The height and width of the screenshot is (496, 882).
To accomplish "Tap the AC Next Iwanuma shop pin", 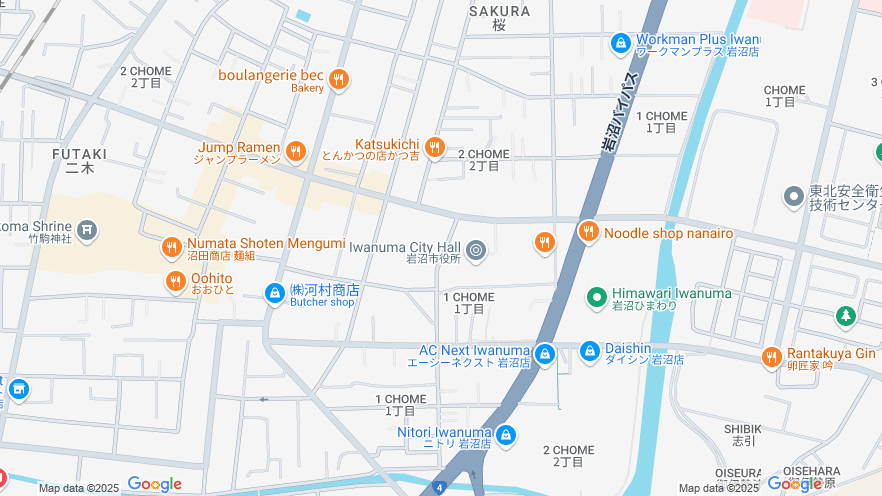I will click(545, 354).
